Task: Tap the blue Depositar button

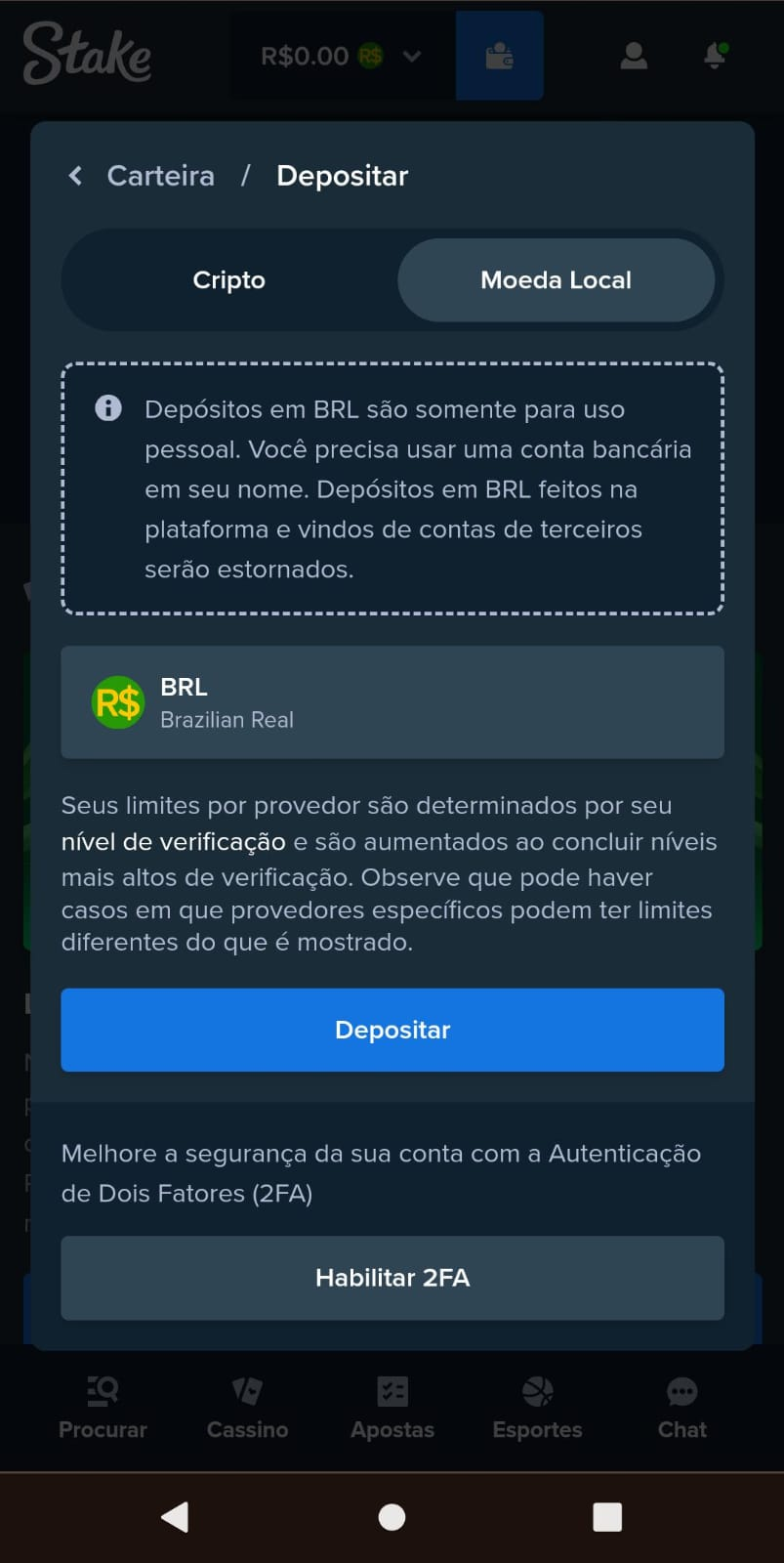Action: tap(392, 1030)
